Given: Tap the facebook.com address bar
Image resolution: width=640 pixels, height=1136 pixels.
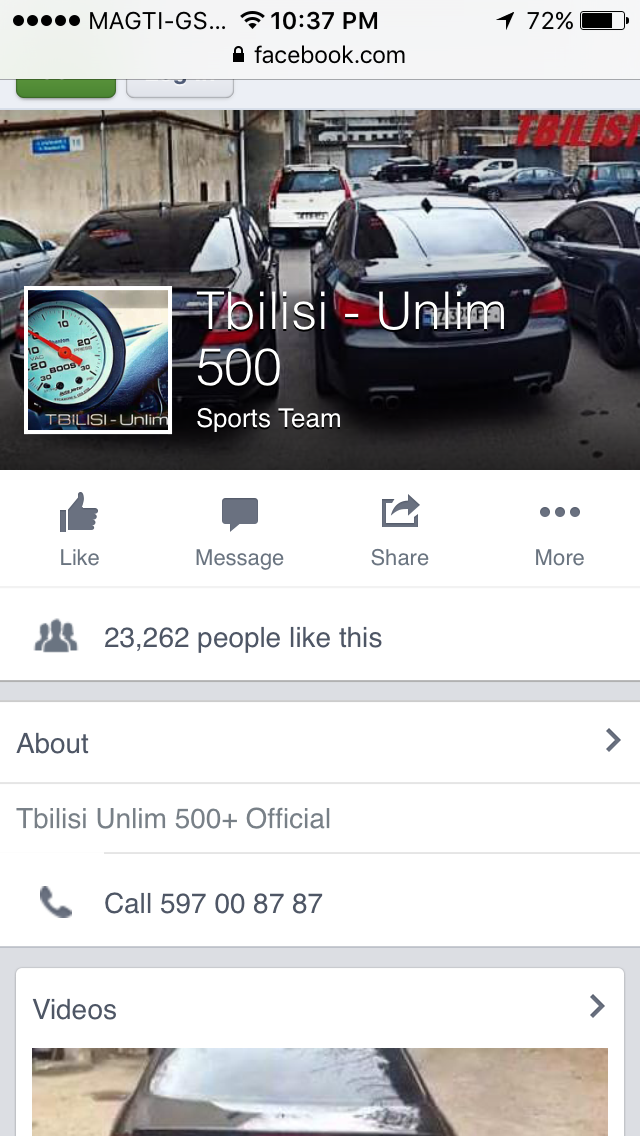Looking at the screenshot, I should (x=320, y=54).
